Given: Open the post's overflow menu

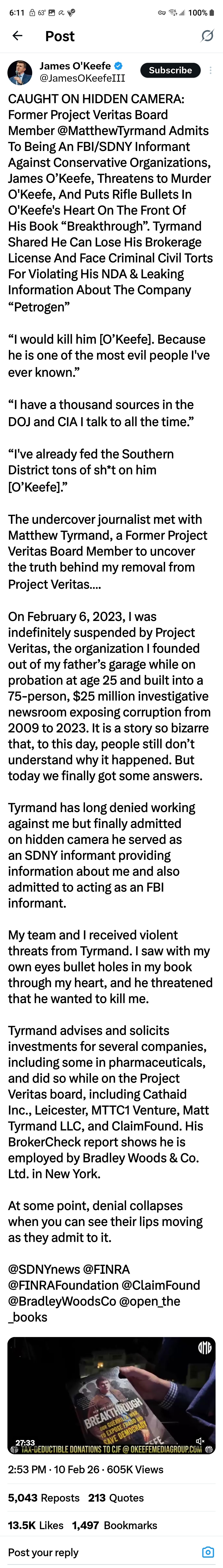Looking at the screenshot, I should pyautogui.click(x=210, y=71).
